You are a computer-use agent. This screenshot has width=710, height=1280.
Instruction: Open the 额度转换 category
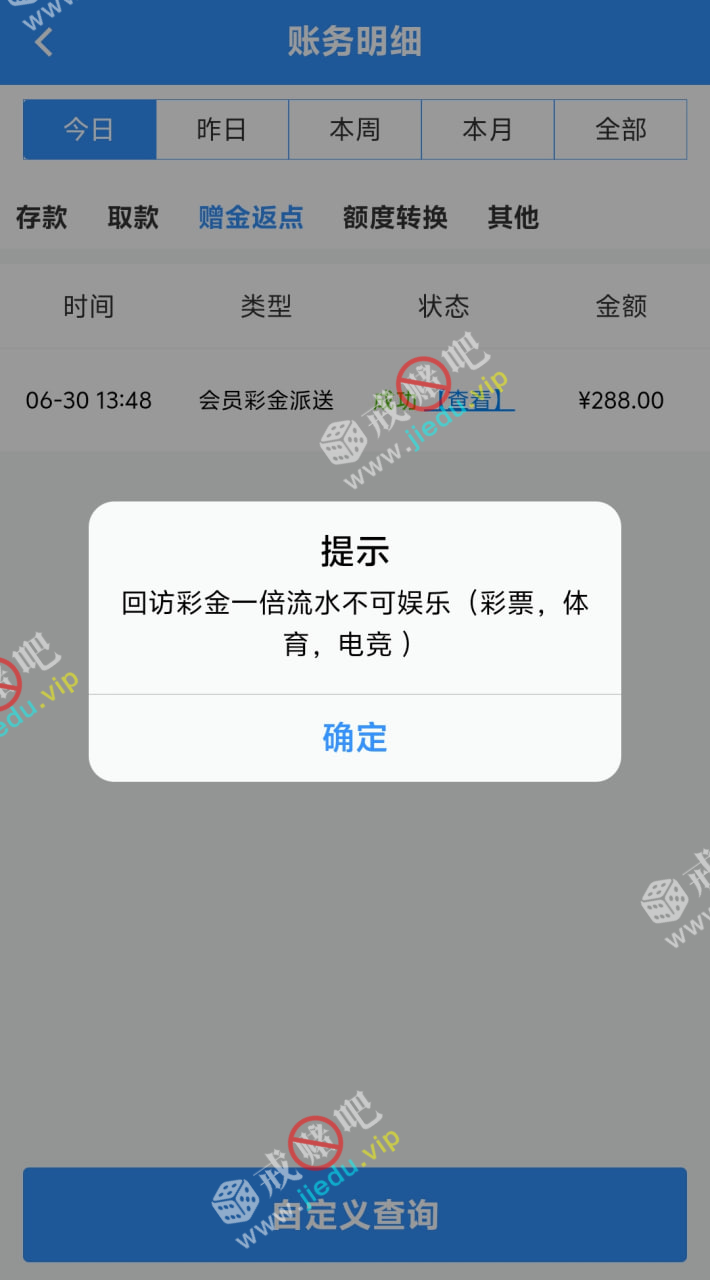(395, 217)
